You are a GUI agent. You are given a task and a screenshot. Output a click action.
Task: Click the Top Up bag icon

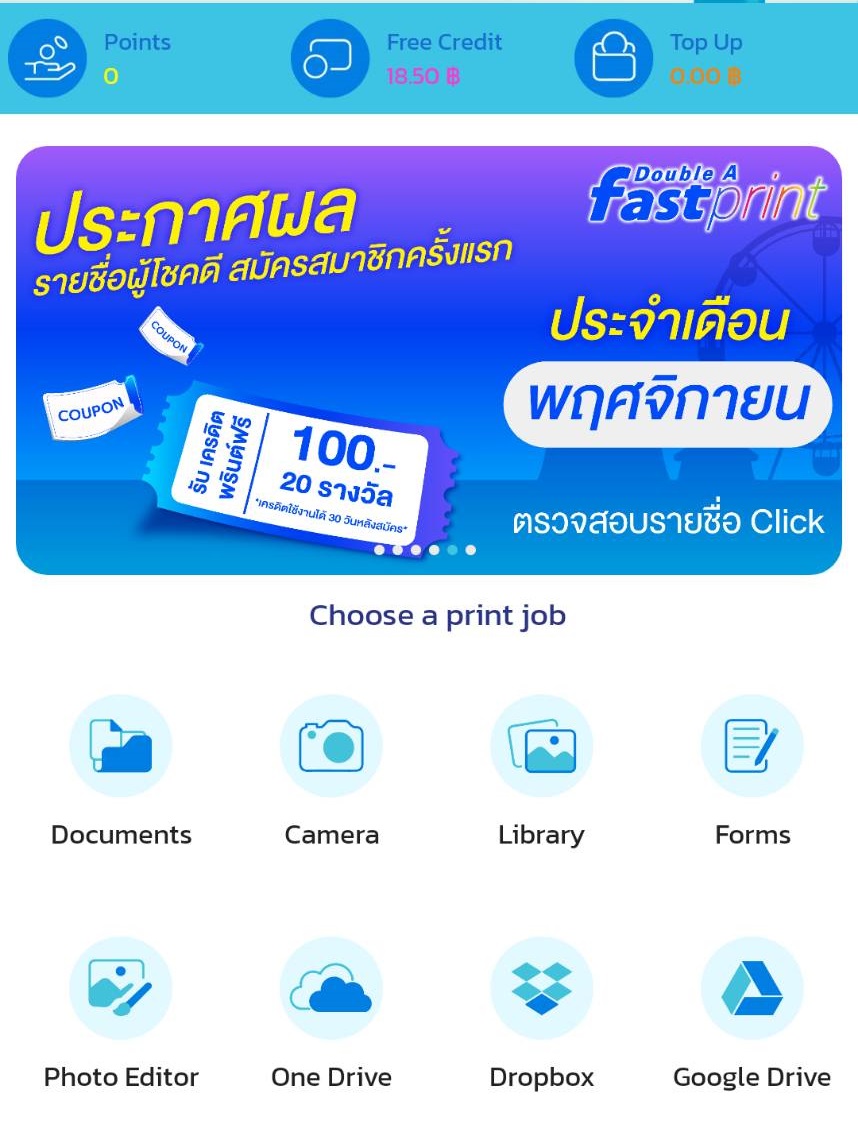pos(613,60)
